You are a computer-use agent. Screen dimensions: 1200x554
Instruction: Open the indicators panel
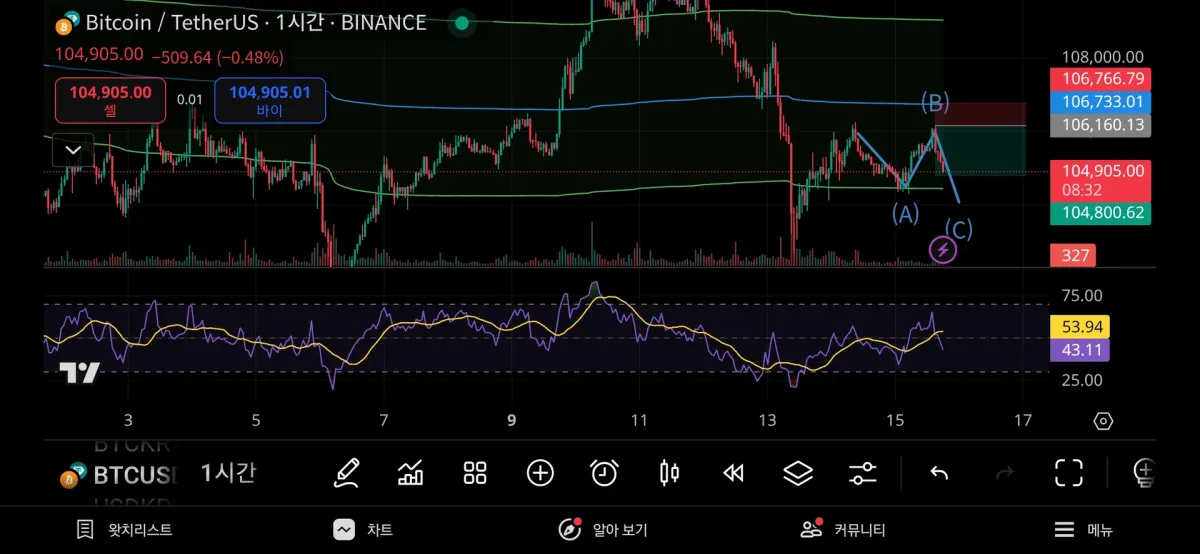tap(411, 472)
